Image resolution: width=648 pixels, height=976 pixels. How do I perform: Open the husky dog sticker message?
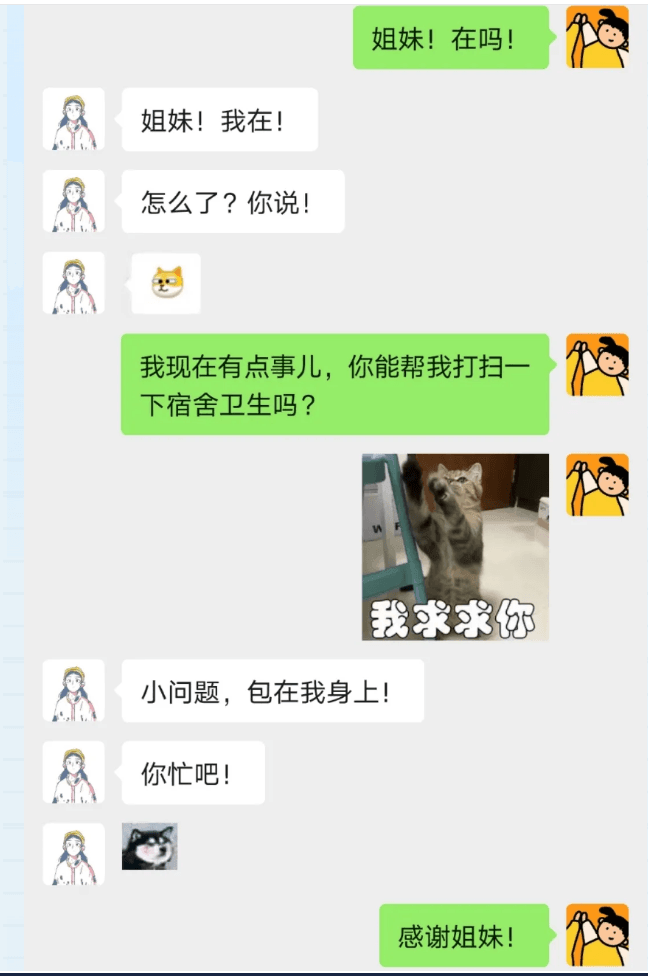pyautogui.click(x=150, y=846)
